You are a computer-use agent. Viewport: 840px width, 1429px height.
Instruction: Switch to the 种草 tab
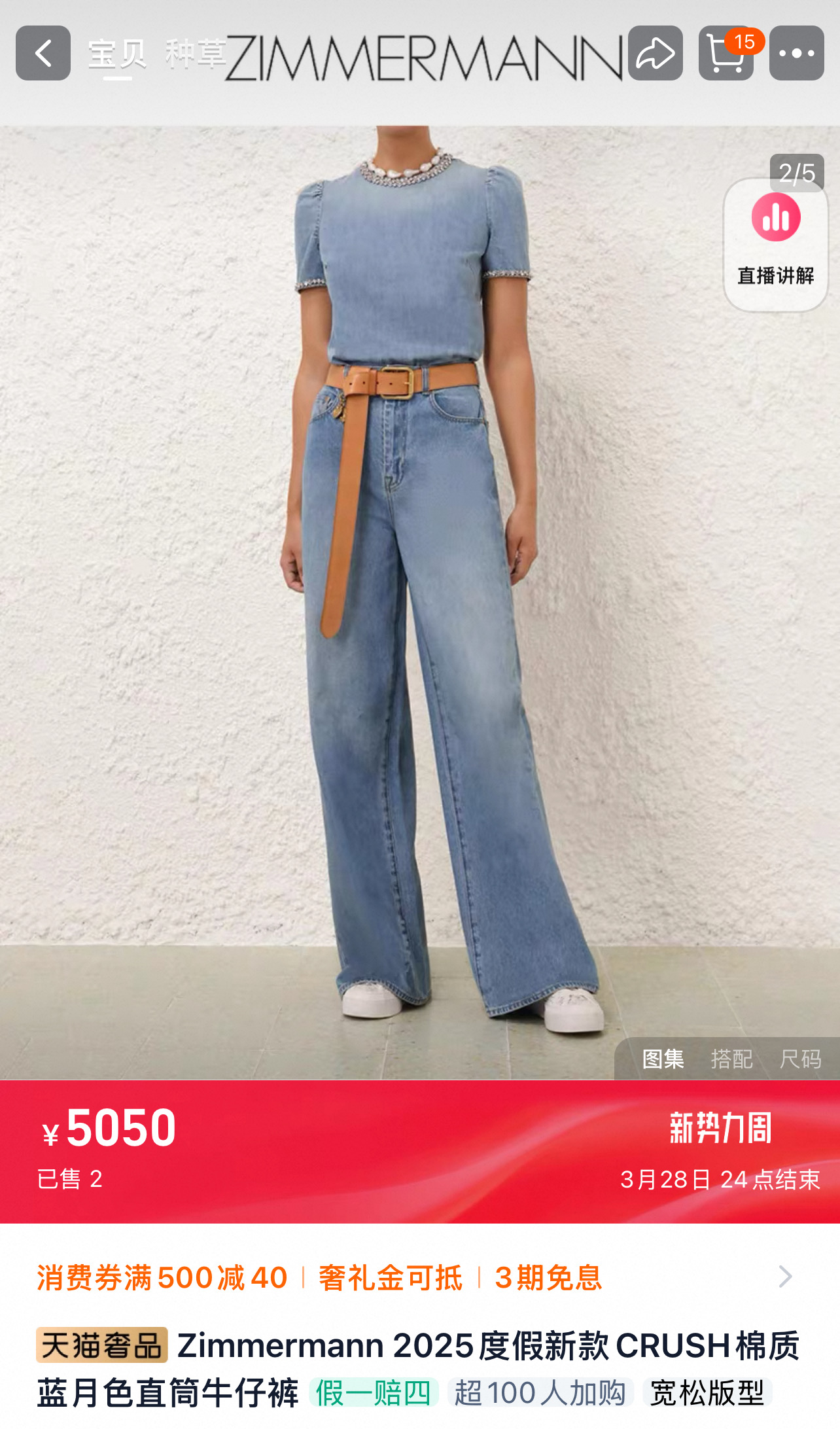[195, 54]
